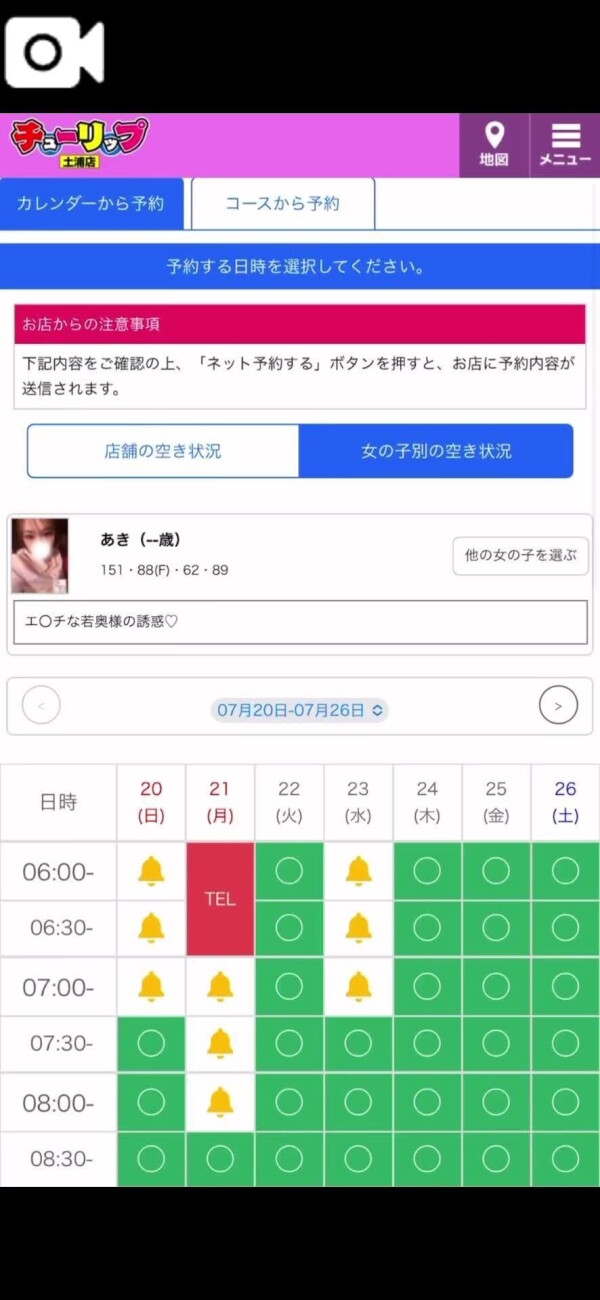Screen dimensions: 600x1300
Task: Tap 他の女の子を選ぶ button
Action: pyautogui.click(x=520, y=556)
